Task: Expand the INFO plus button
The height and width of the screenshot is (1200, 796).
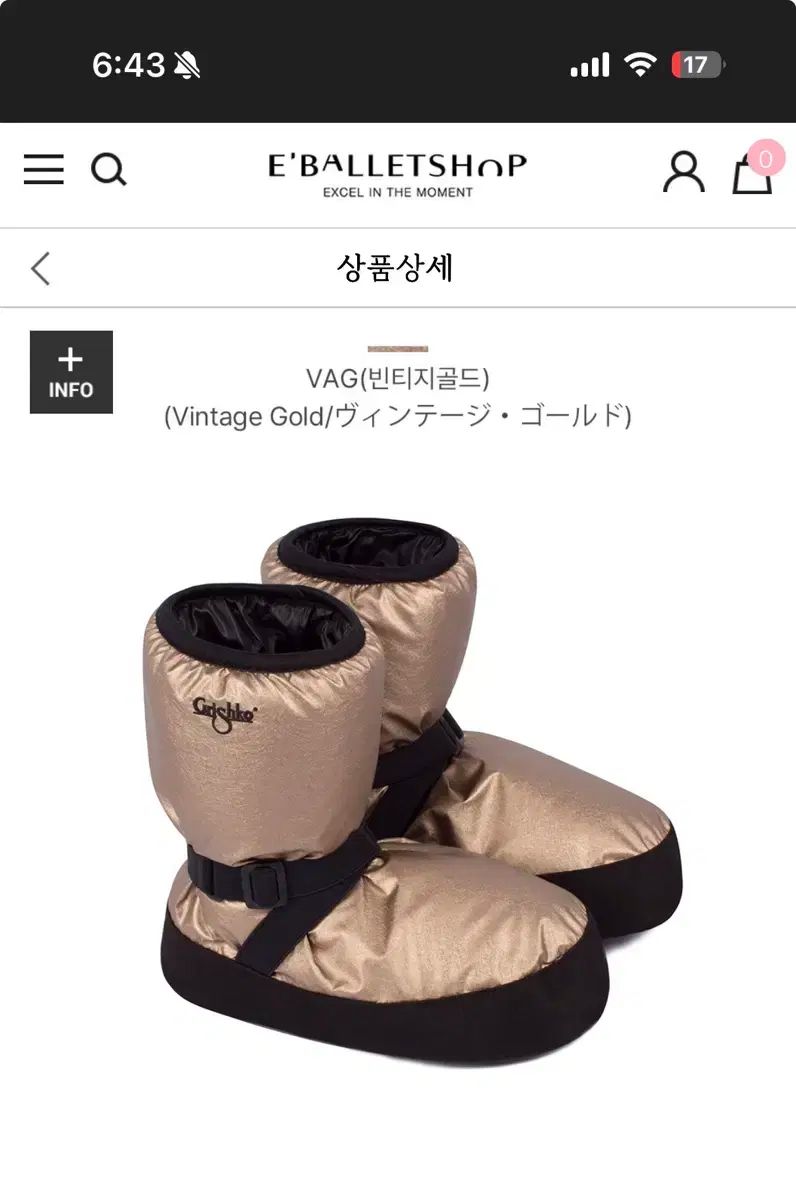Action: (71, 372)
